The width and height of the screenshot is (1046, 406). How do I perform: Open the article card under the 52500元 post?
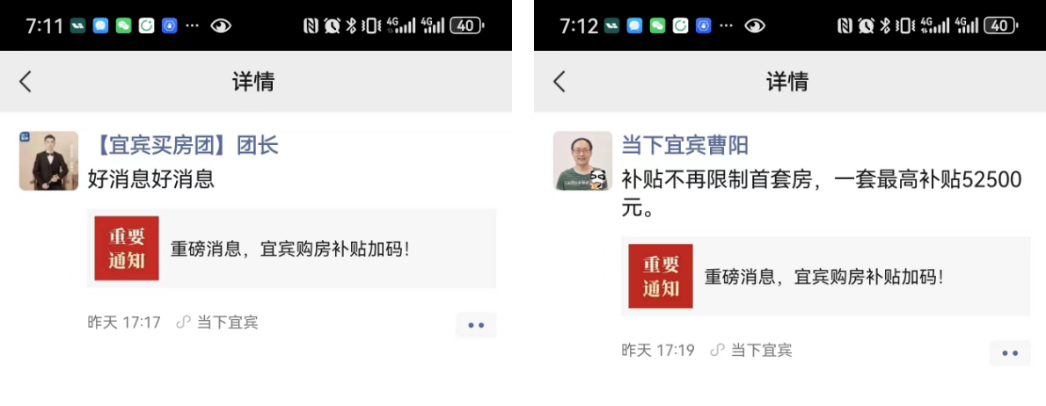825,277
